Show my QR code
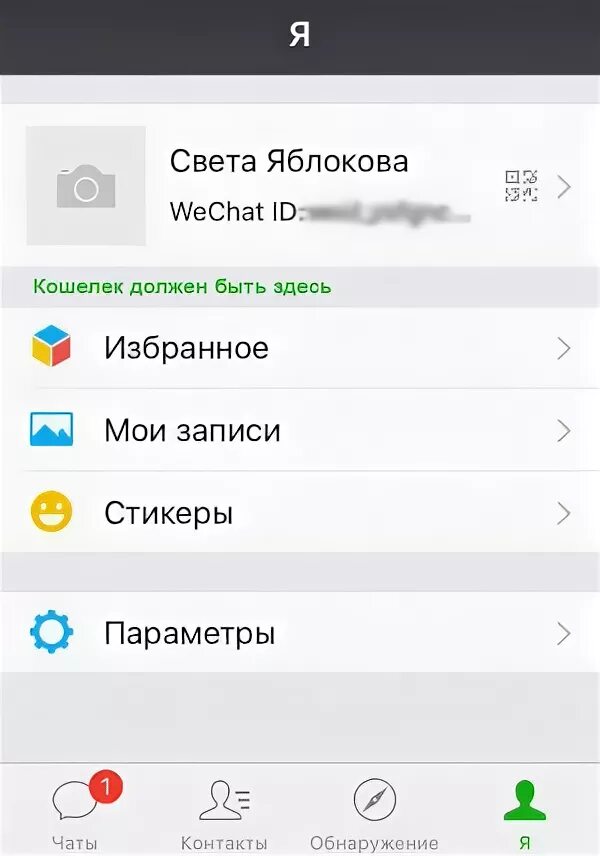This screenshot has height=856, width=600. point(521,186)
